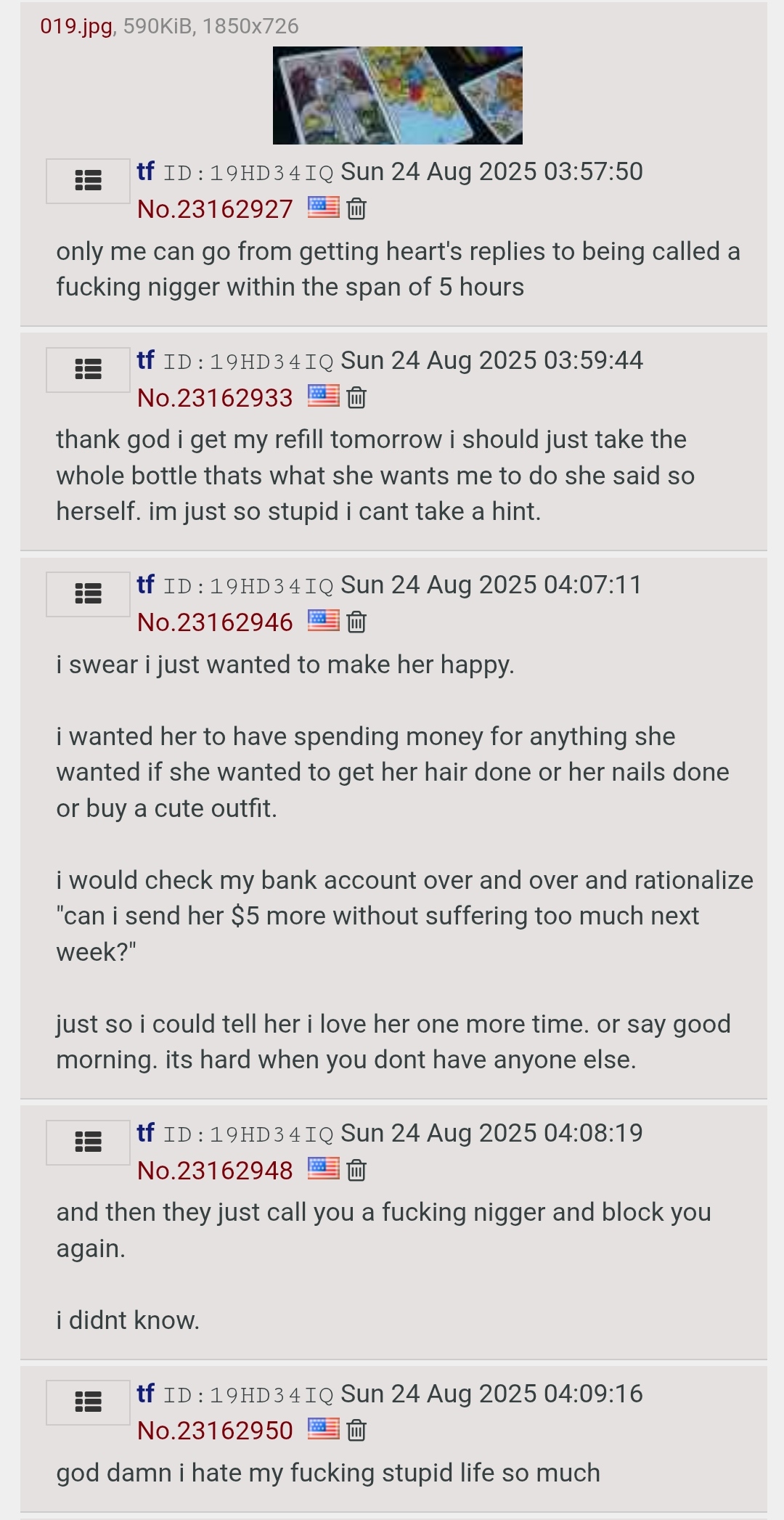Open post number link No.23162946
Viewport: 784px width, 1520px height.
(x=215, y=622)
